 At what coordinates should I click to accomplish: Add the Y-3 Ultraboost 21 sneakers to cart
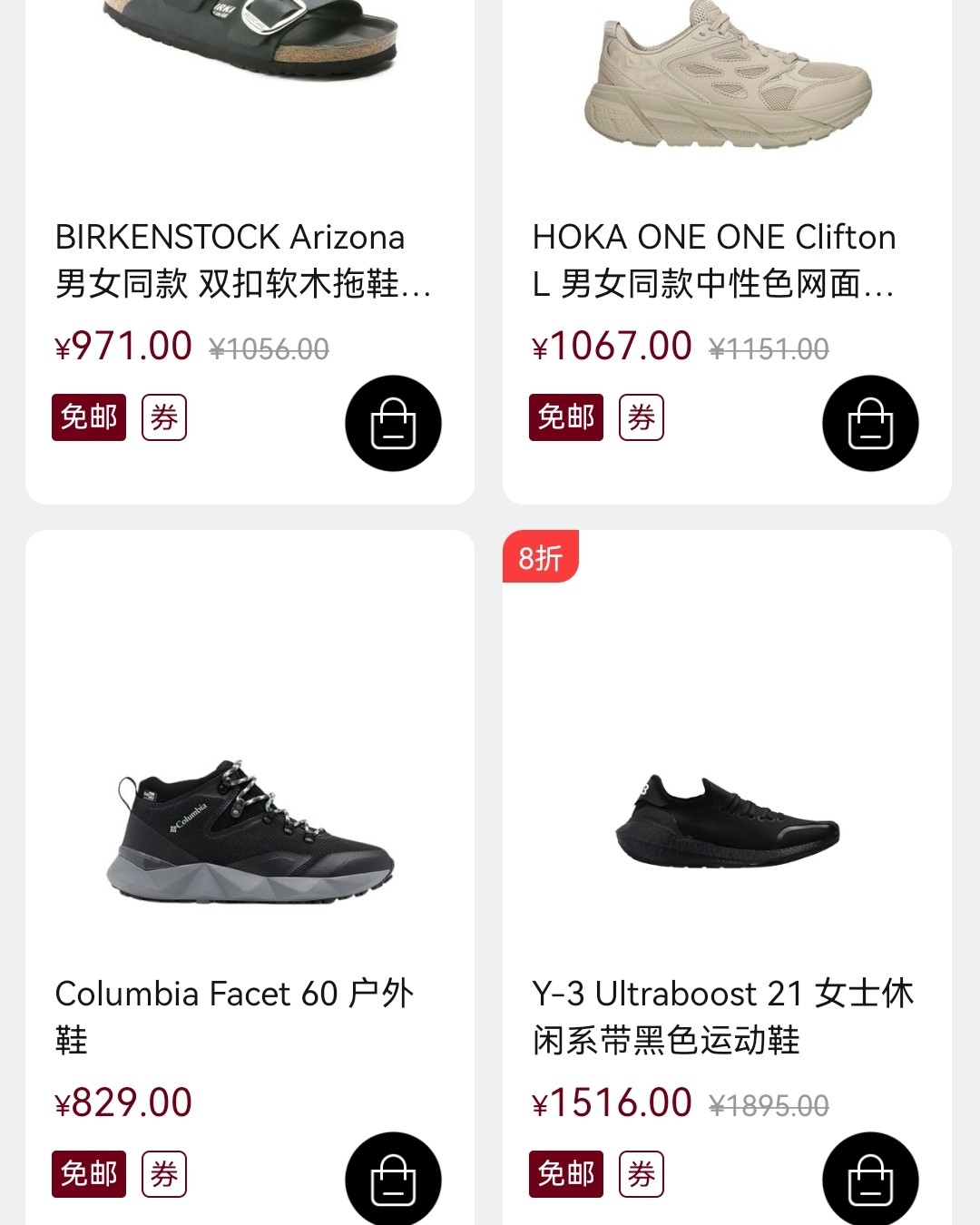(870, 1179)
